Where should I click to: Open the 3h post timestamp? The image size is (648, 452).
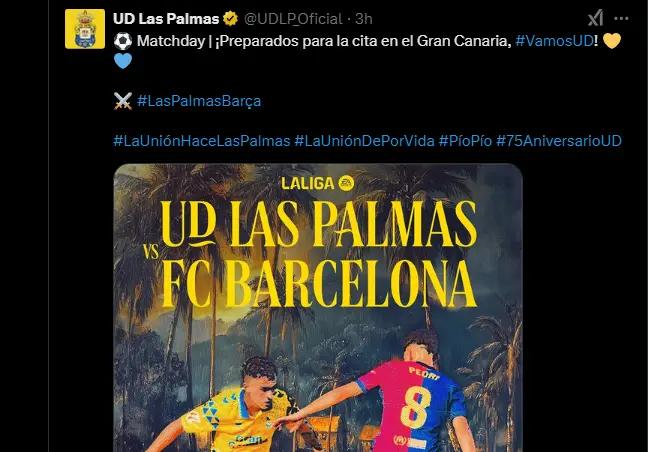point(364,17)
